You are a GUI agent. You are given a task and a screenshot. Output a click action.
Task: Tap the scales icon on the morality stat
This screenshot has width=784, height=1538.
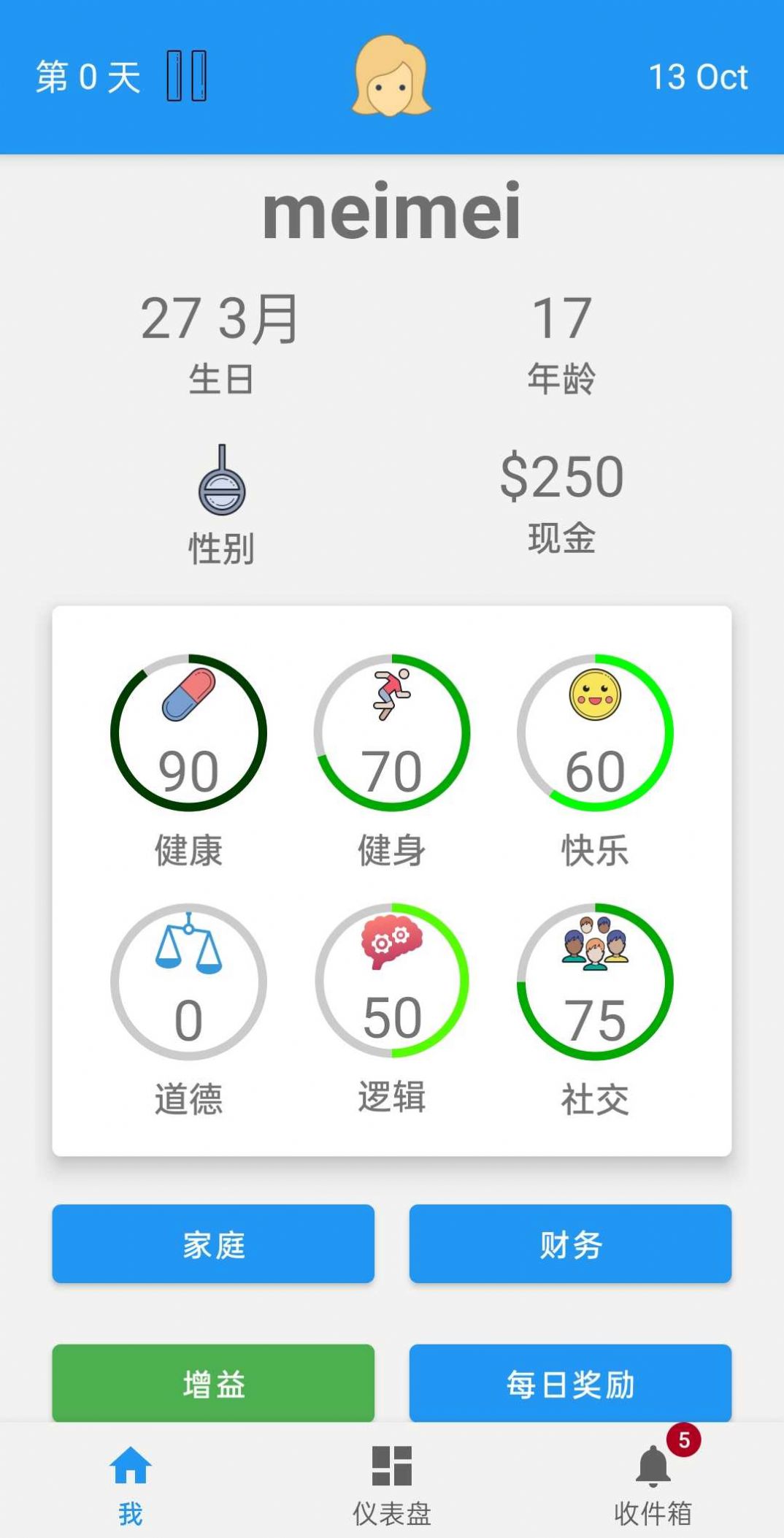[190, 946]
